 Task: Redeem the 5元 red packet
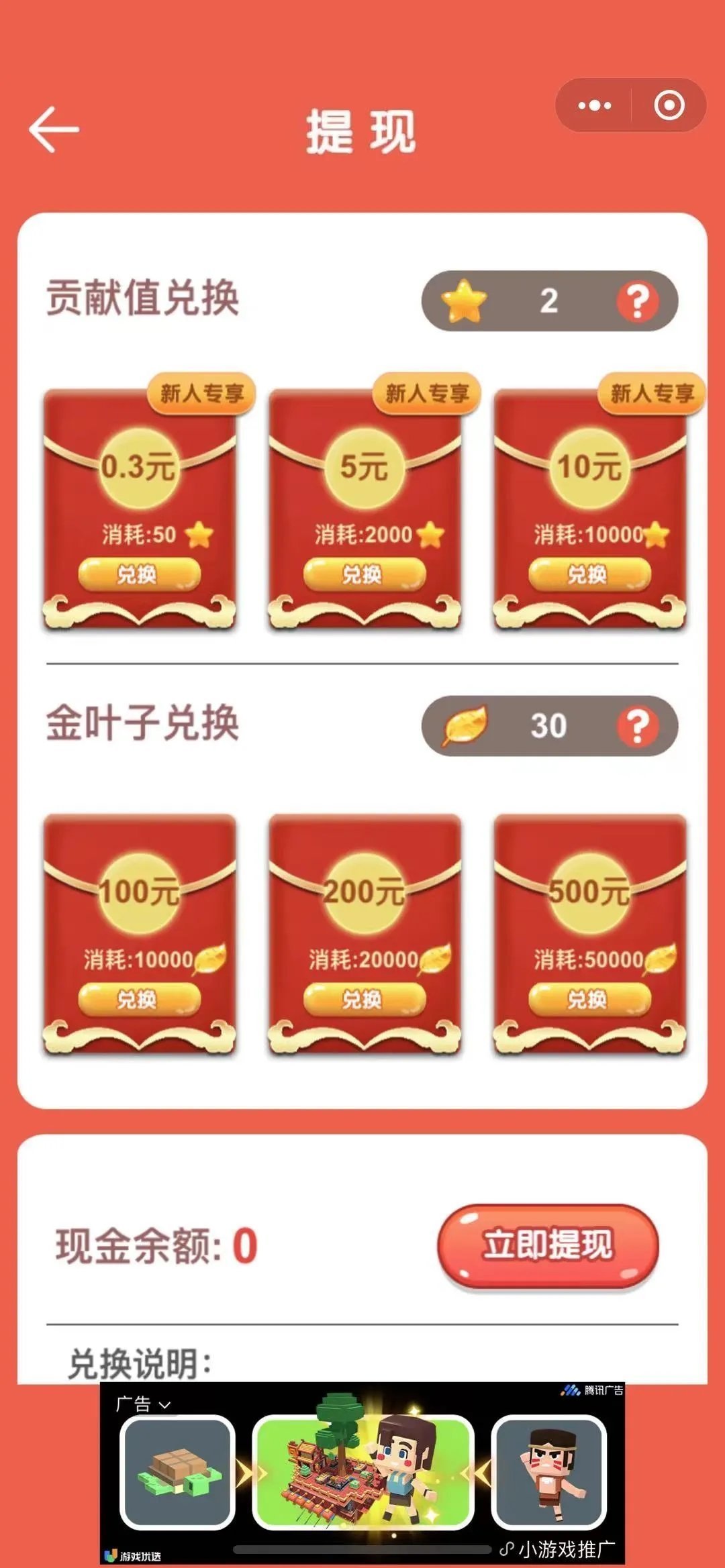click(x=364, y=574)
